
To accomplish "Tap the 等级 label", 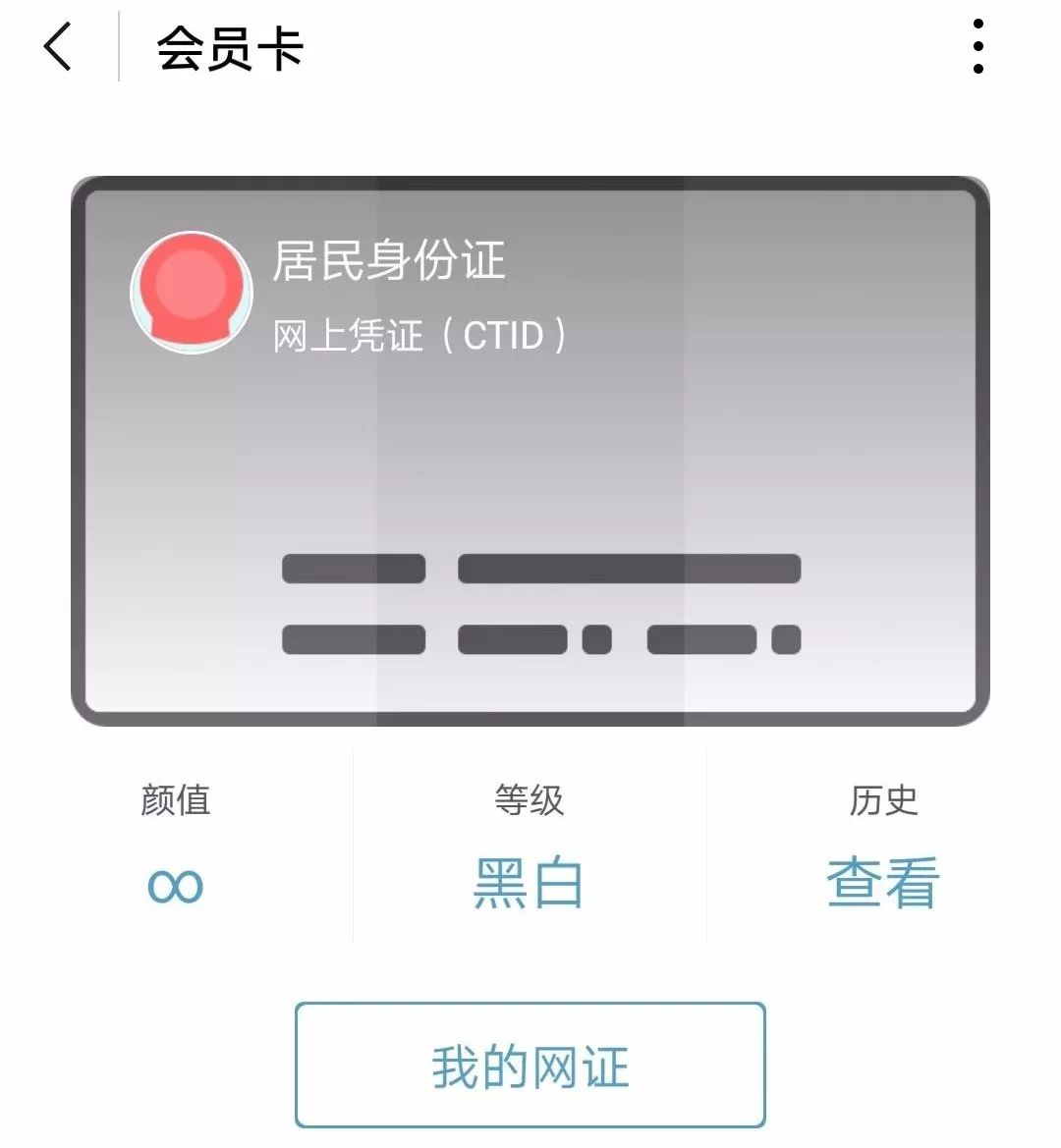I will 528,800.
